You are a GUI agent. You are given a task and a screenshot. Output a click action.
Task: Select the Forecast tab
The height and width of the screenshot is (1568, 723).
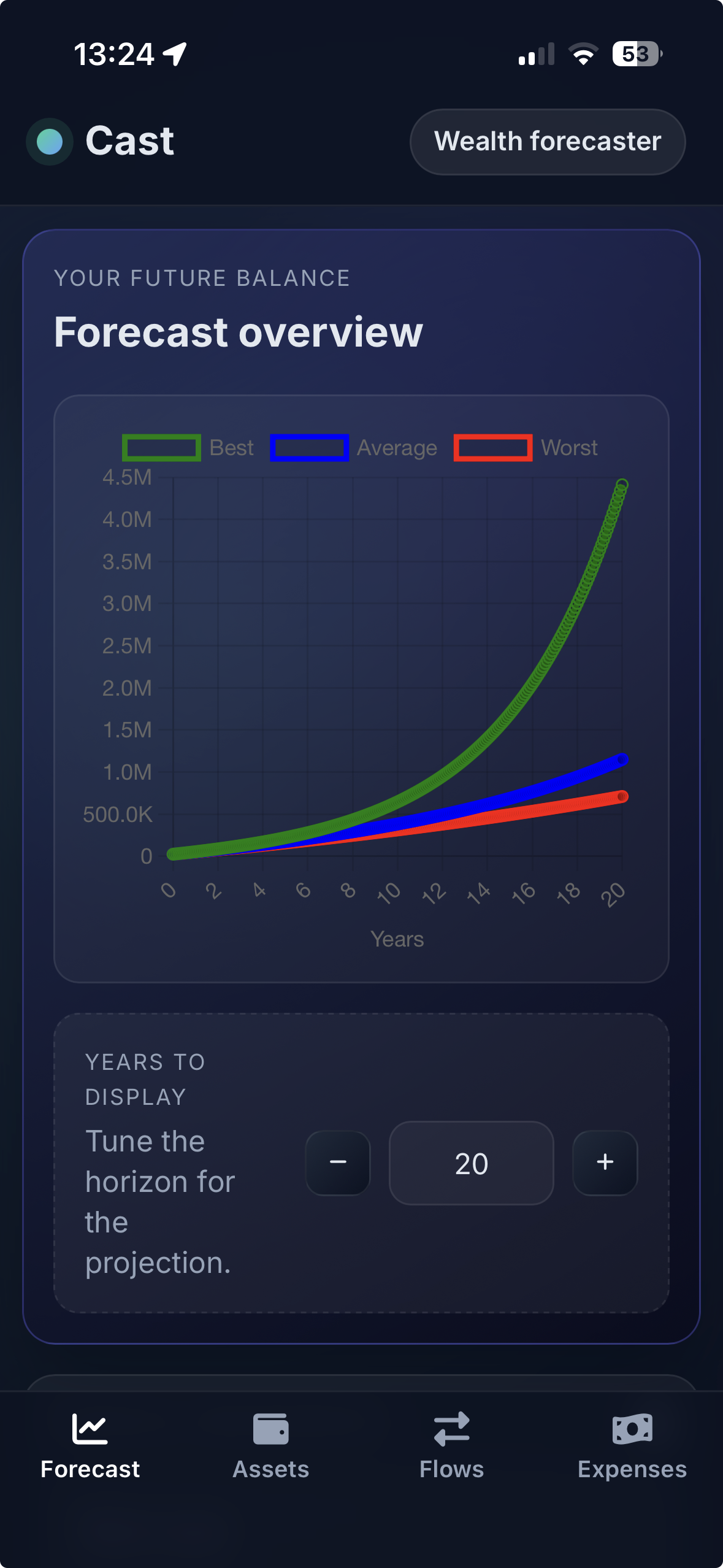(90, 1445)
